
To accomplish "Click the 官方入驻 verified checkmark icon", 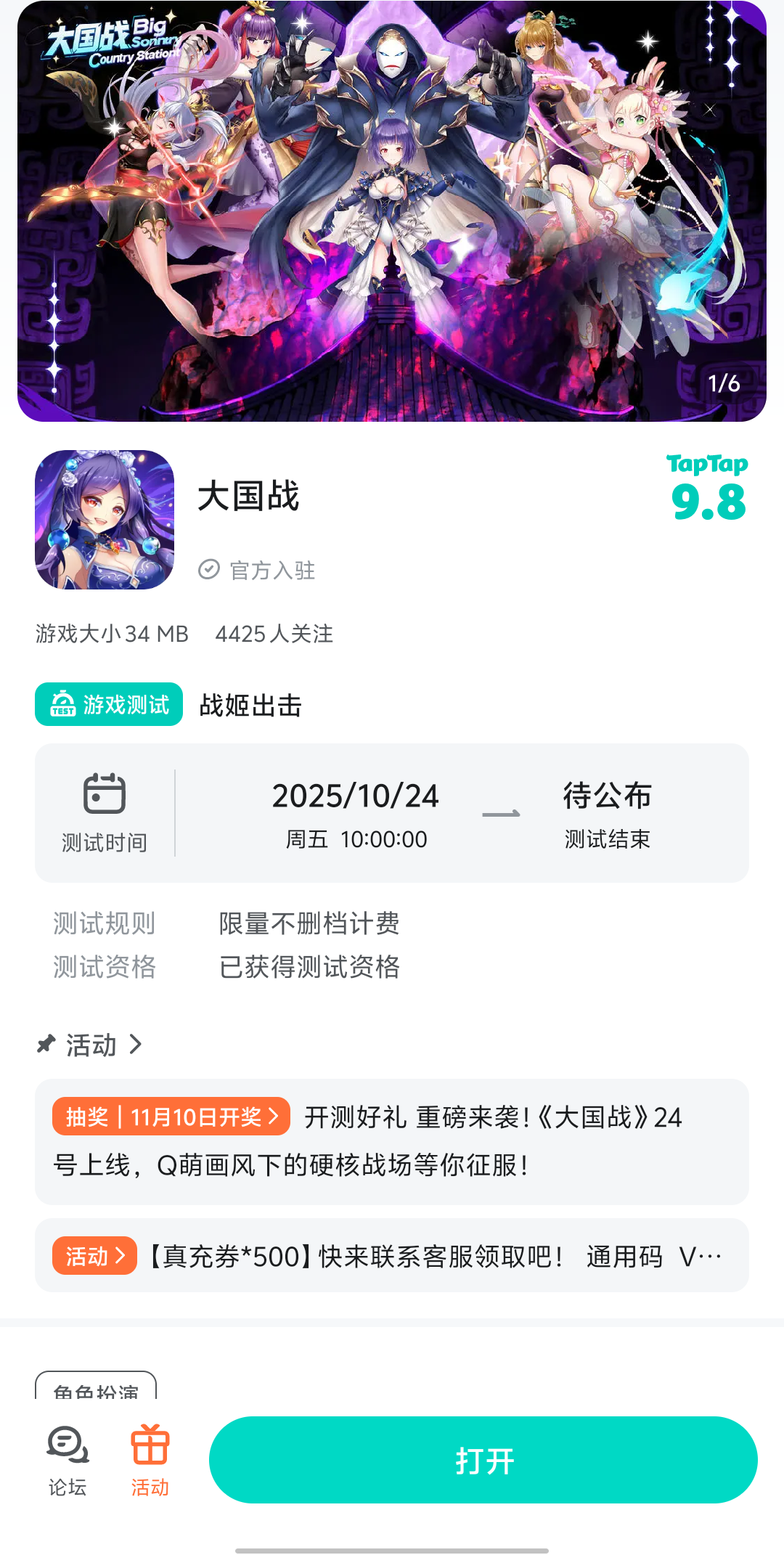I will coord(209,571).
